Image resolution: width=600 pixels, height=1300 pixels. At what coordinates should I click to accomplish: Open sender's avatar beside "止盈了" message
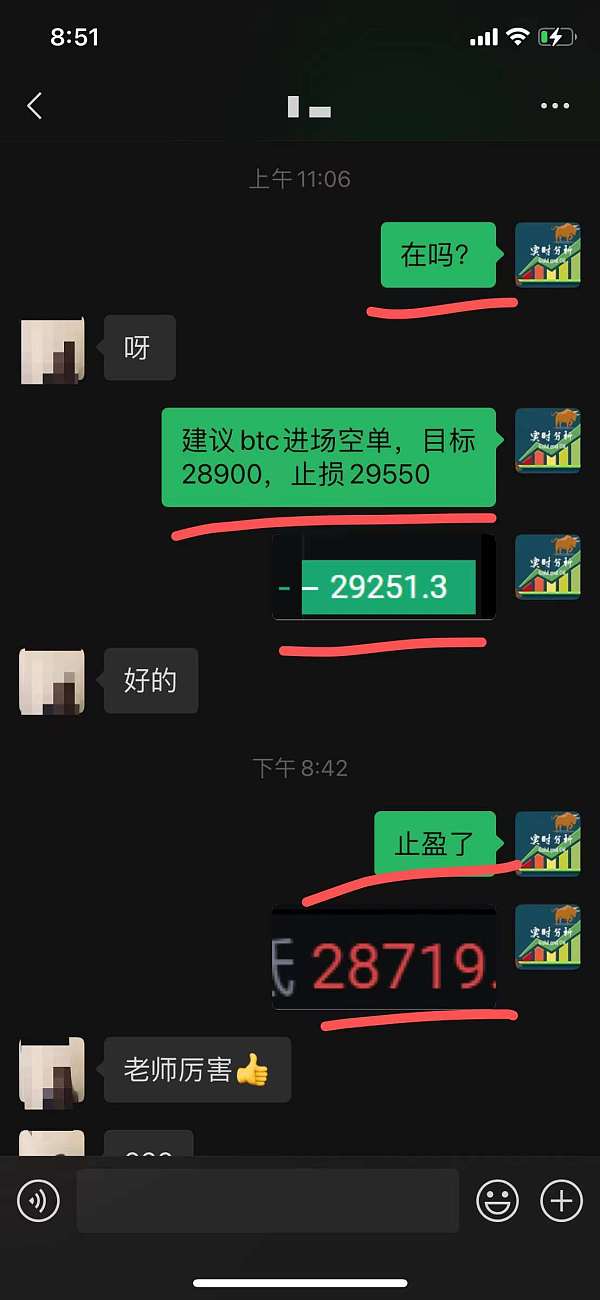point(547,844)
